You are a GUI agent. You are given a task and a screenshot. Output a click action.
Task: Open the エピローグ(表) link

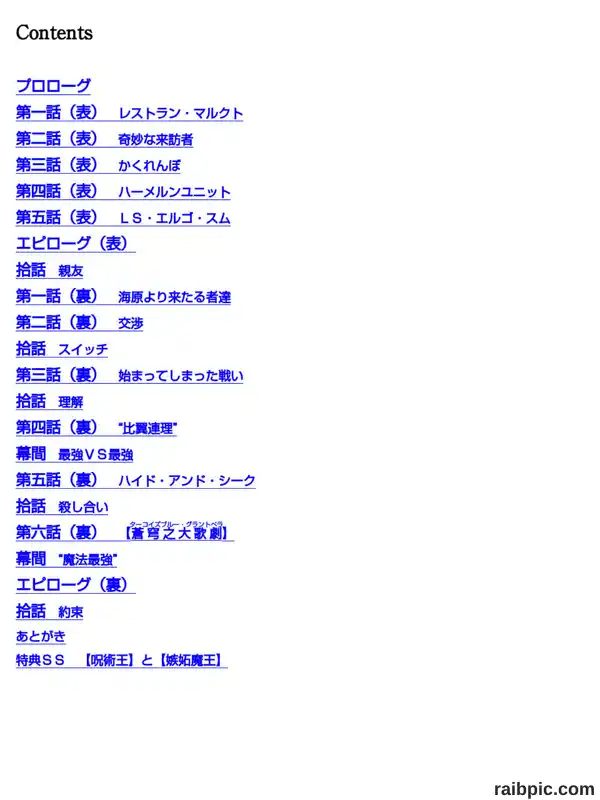tap(76, 243)
